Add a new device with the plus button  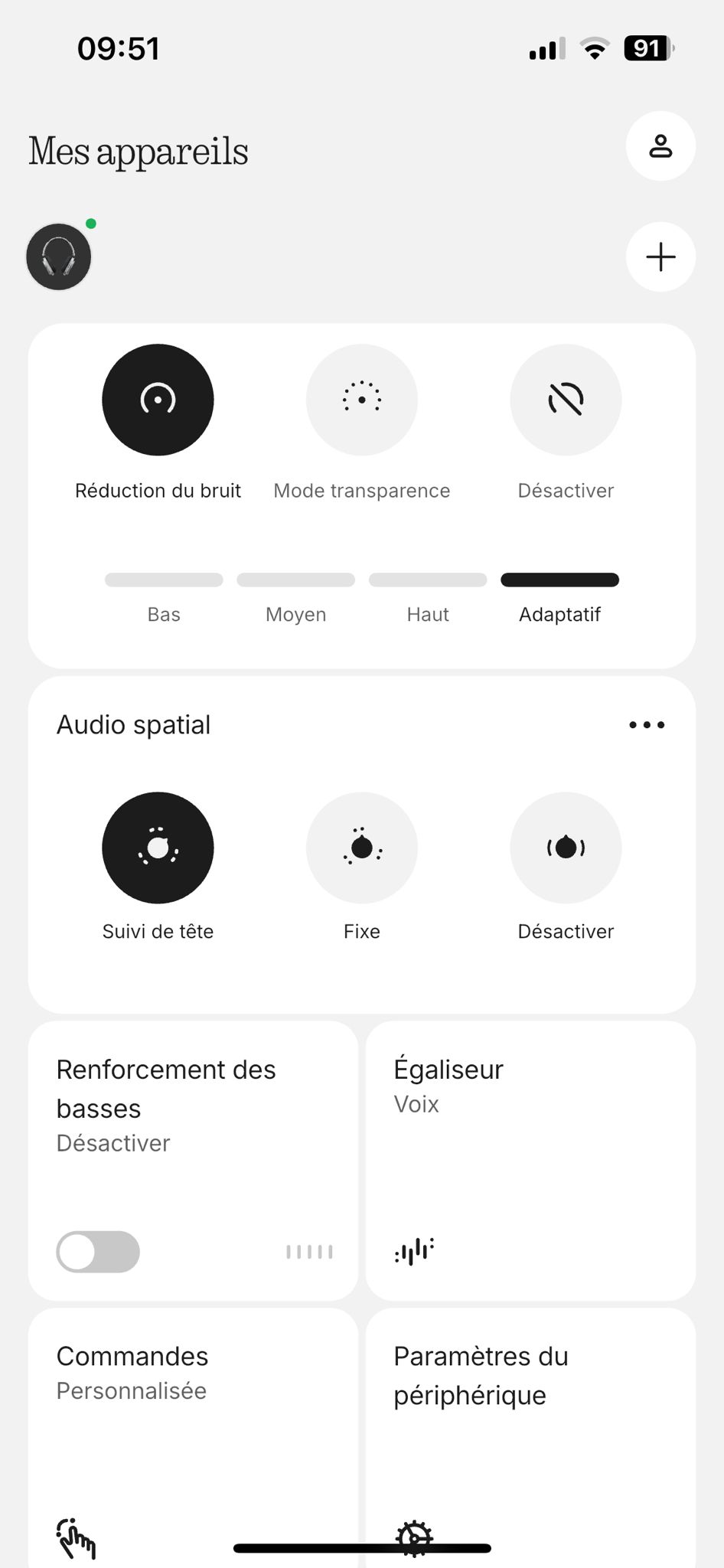point(660,256)
